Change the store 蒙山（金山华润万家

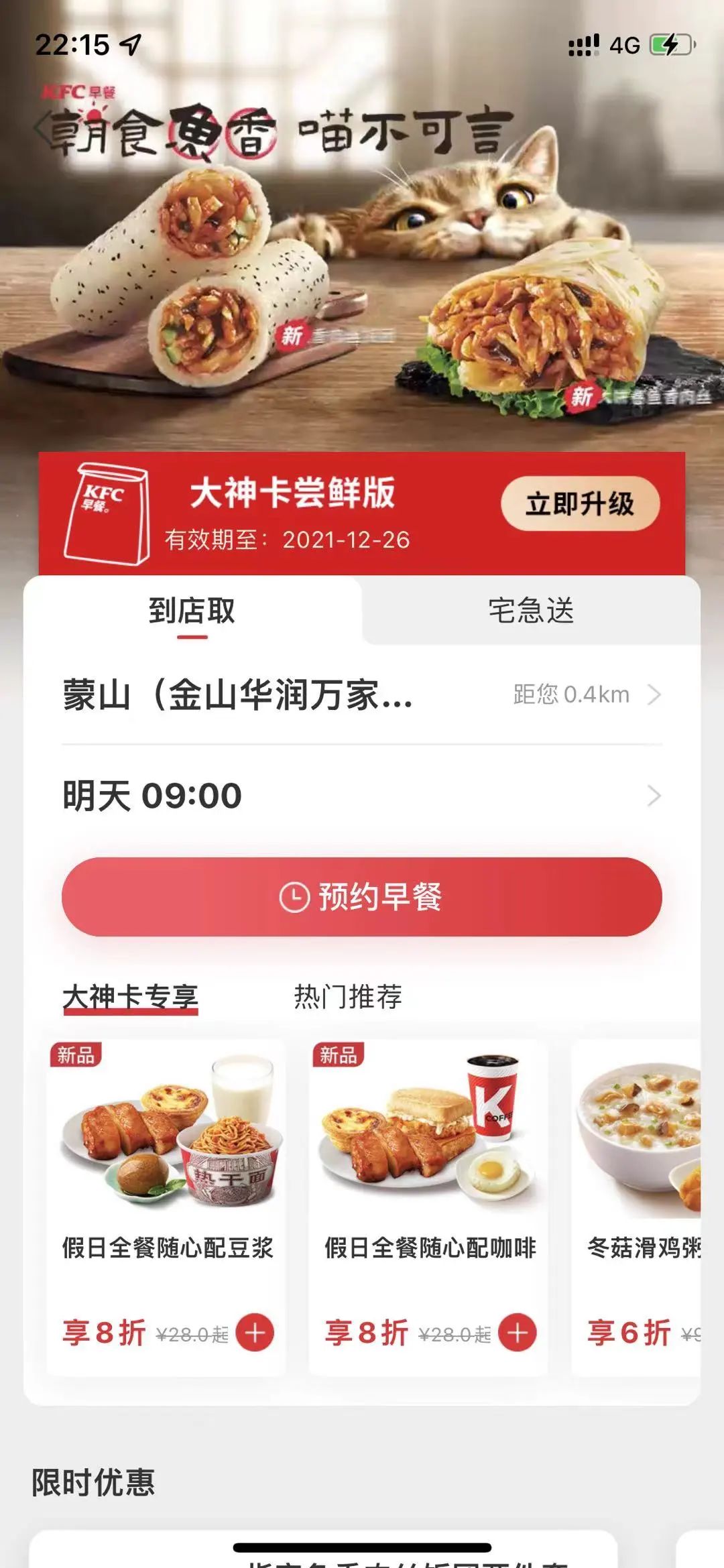[x=362, y=695]
